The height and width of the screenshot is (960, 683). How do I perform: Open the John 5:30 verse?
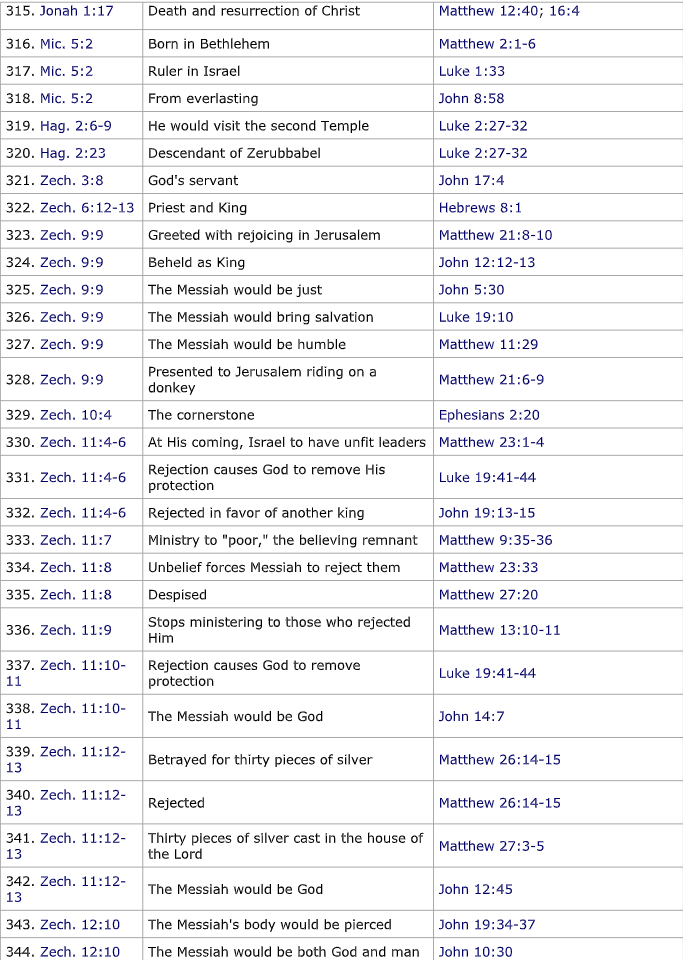(471, 290)
